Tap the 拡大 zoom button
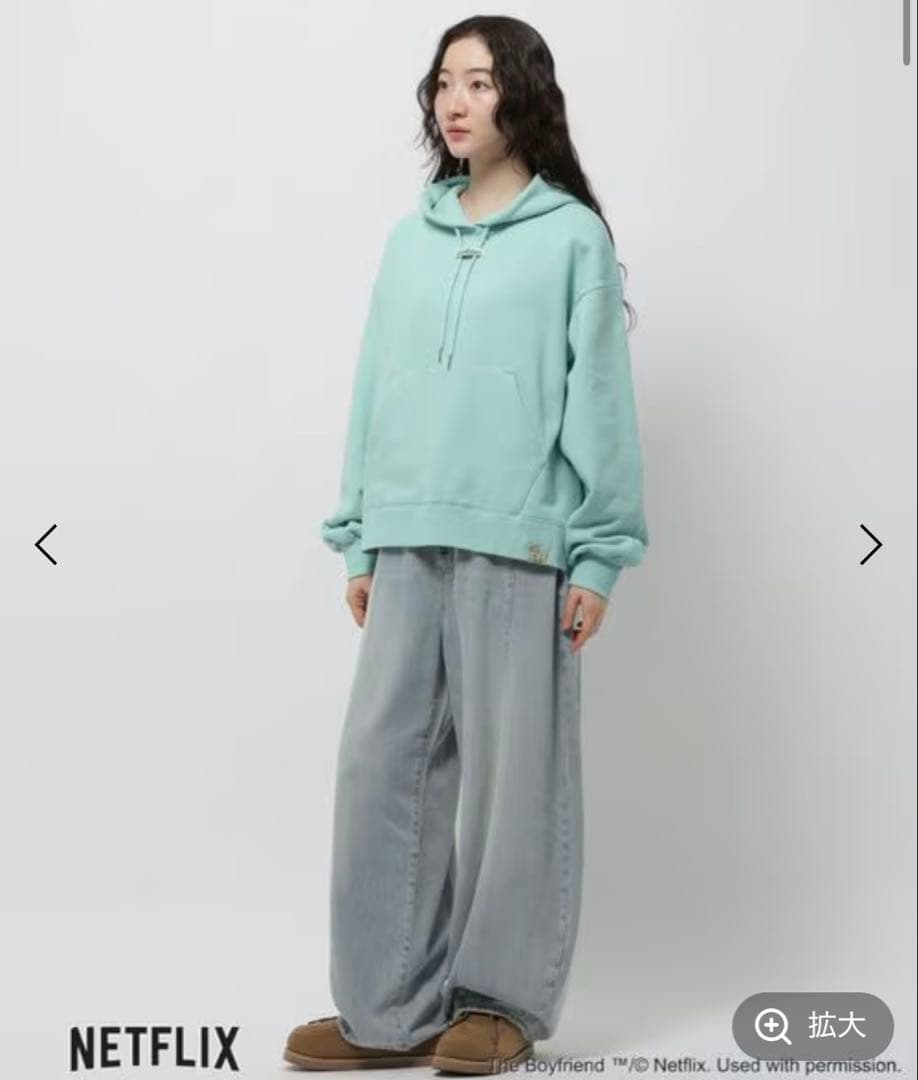This screenshot has width=918, height=1080. click(x=812, y=1026)
